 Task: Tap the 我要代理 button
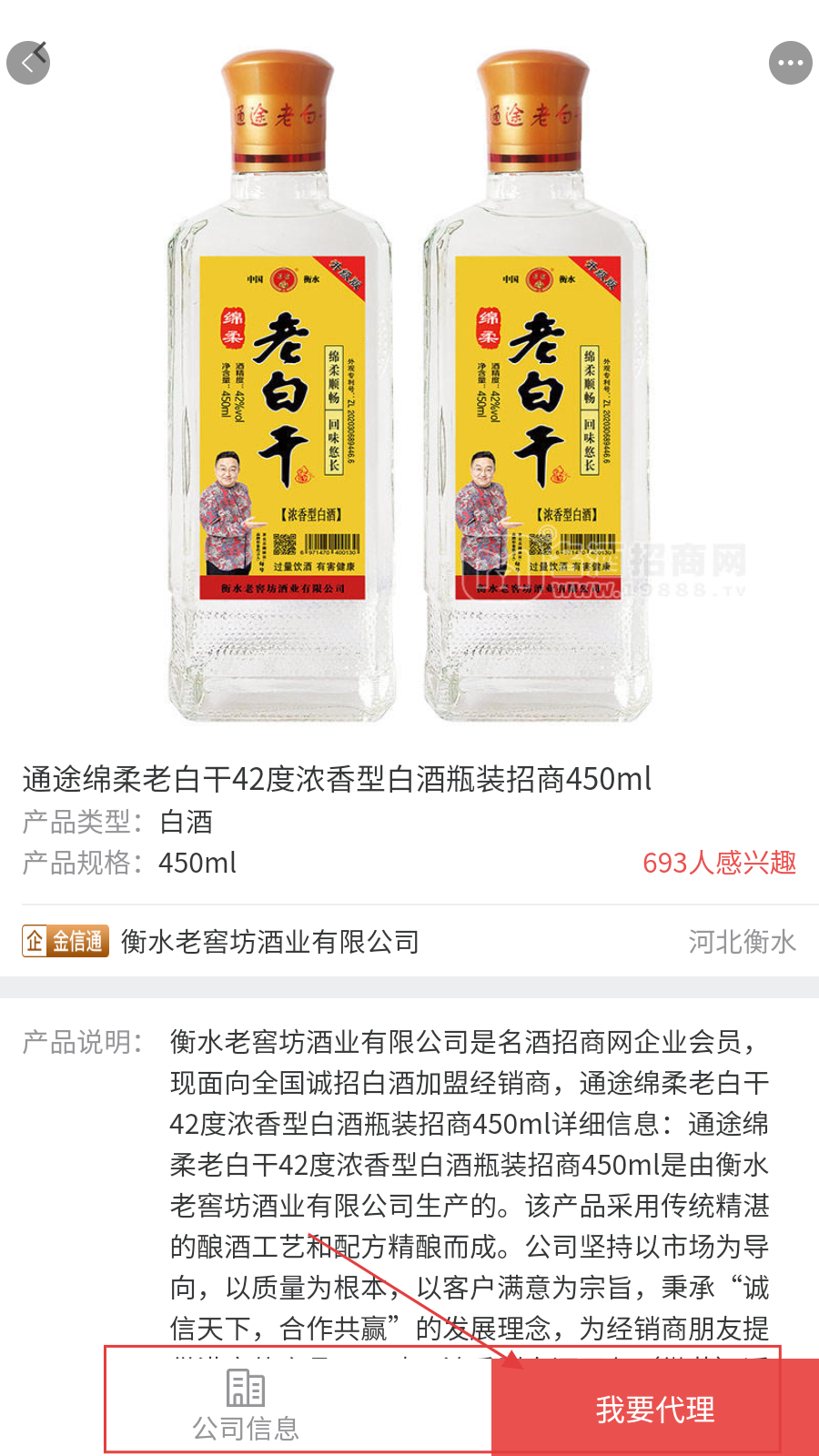click(x=655, y=1409)
